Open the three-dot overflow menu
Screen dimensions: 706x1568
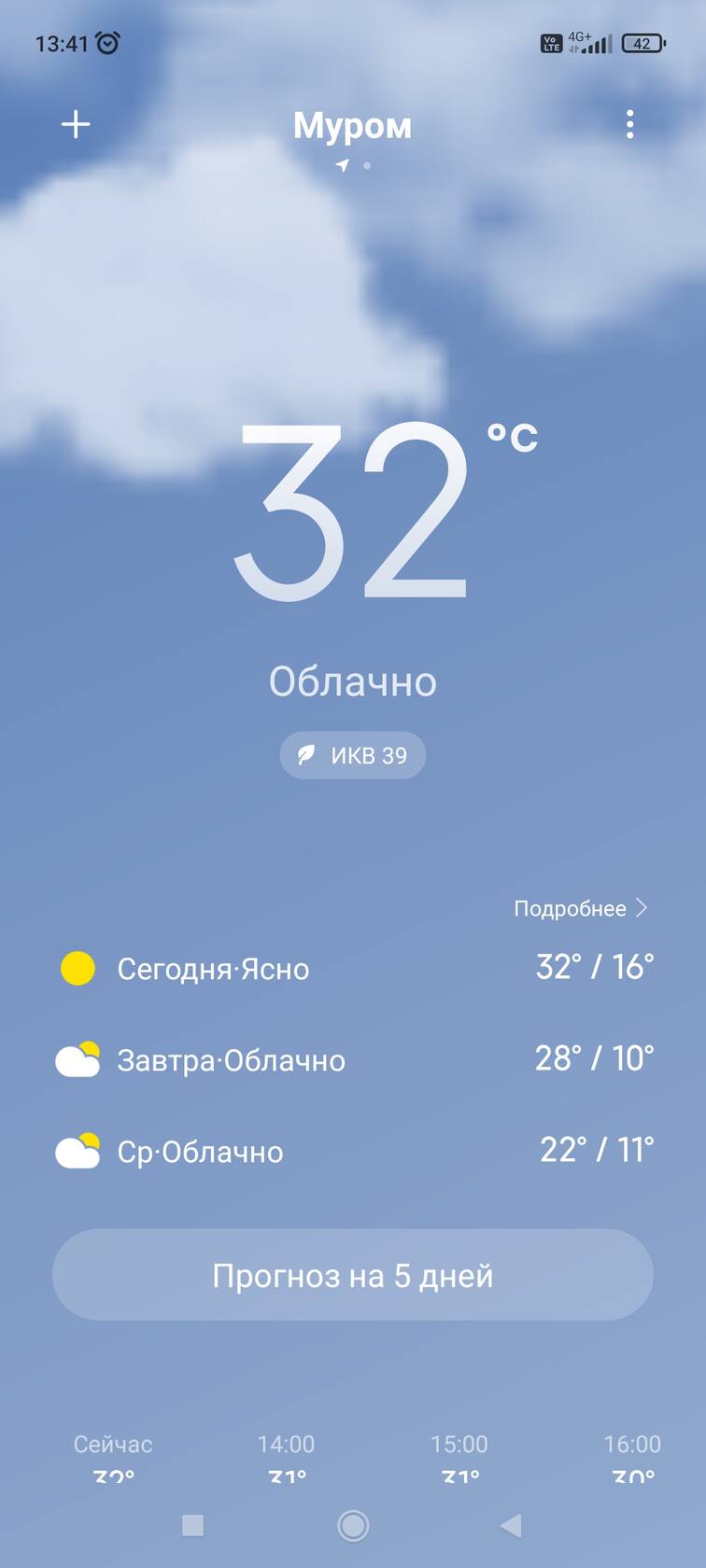(x=630, y=124)
